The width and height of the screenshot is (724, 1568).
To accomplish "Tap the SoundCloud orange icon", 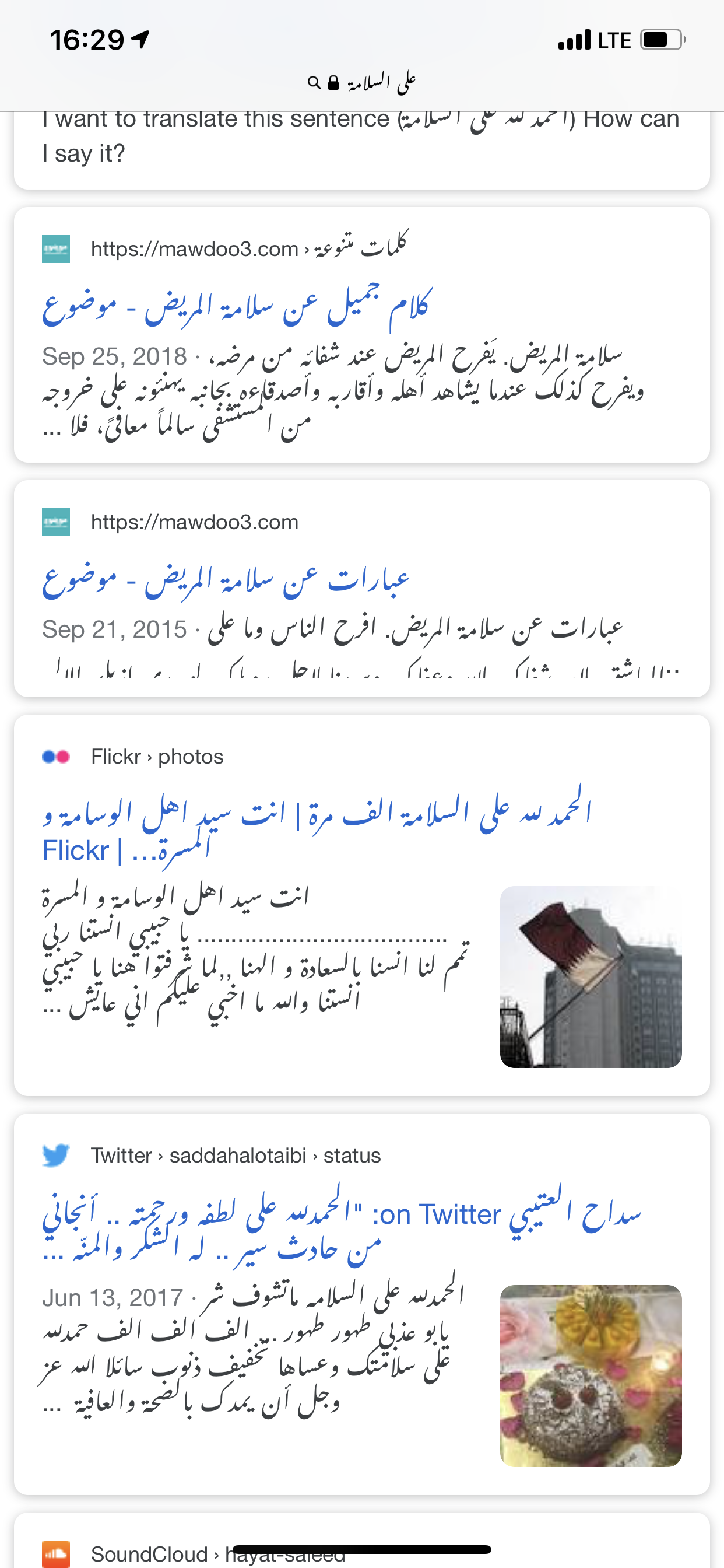I will click(56, 1553).
